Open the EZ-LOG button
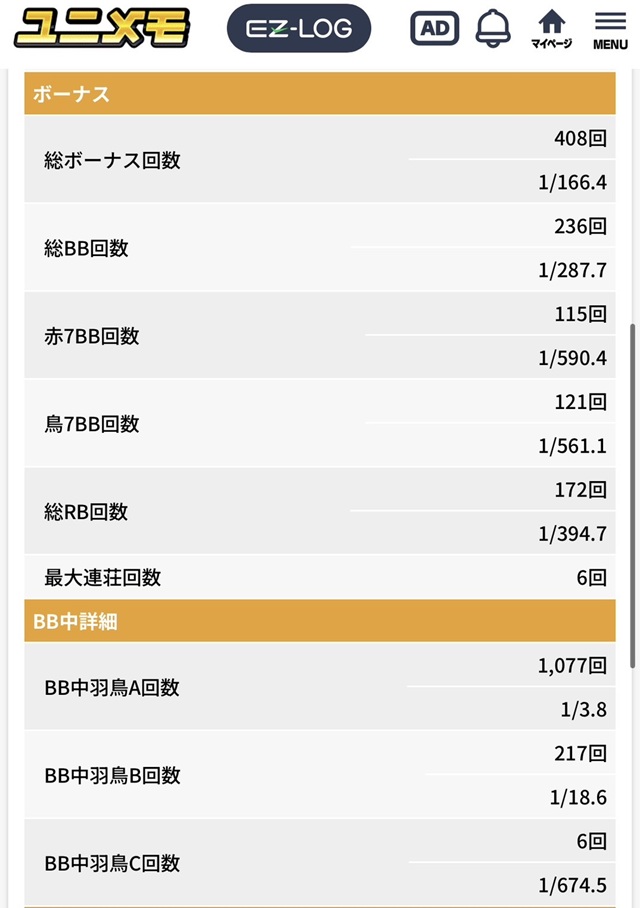Screen dimensions: 640x908 [299, 29]
